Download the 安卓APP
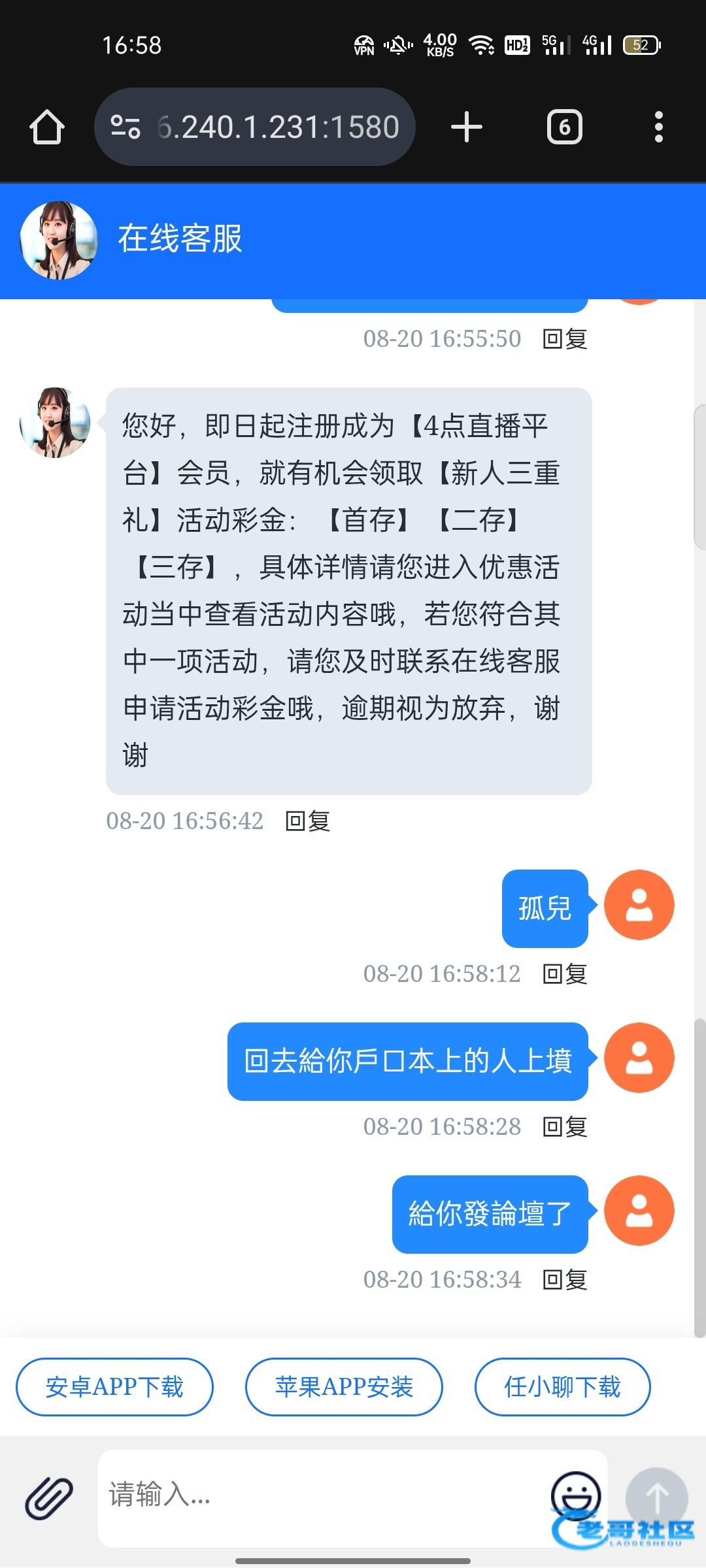706x1568 pixels. tap(114, 1386)
